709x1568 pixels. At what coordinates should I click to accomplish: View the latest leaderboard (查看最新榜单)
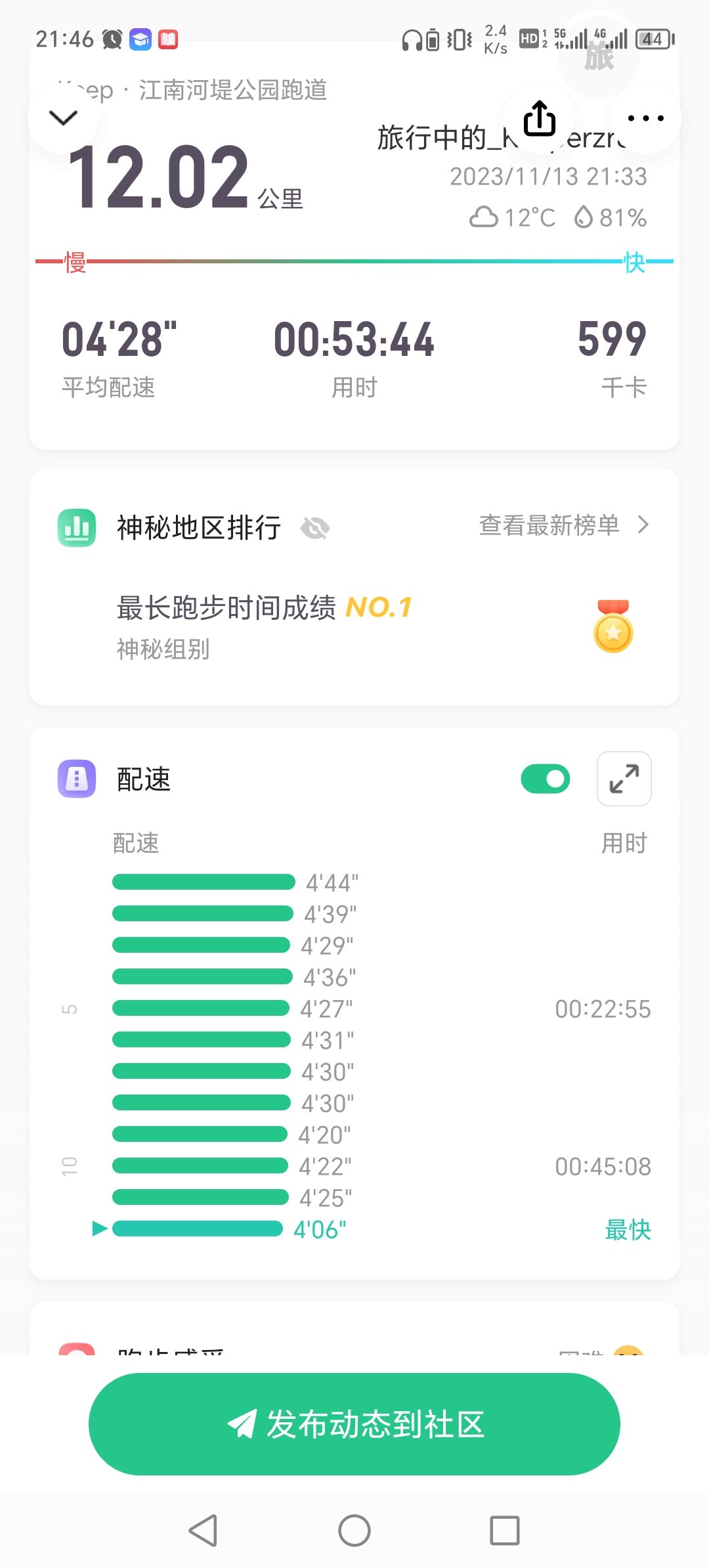point(563,525)
